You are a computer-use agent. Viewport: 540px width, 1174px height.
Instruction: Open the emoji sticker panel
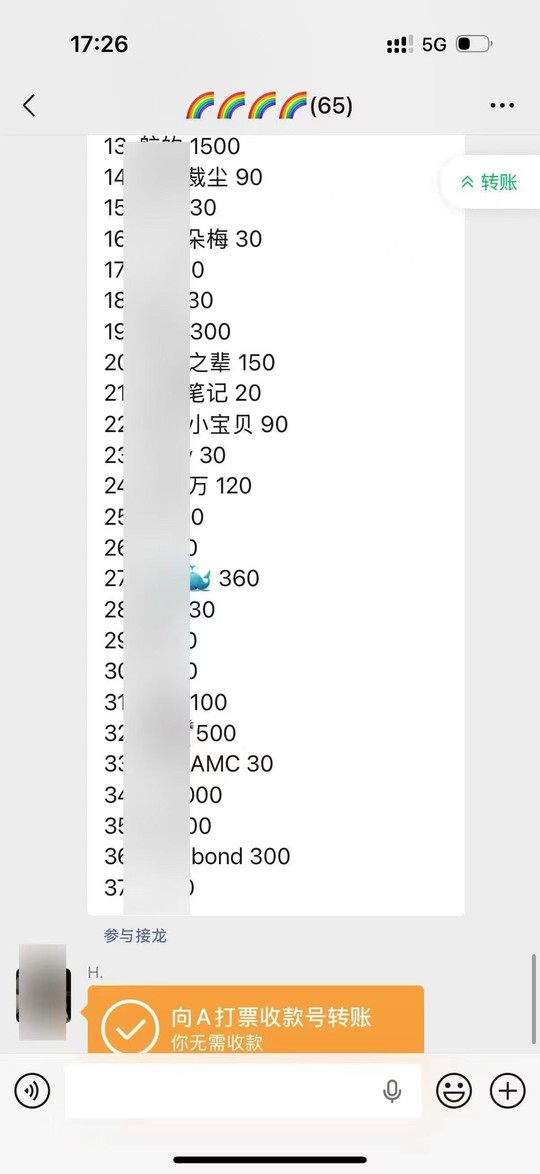coord(454,1090)
